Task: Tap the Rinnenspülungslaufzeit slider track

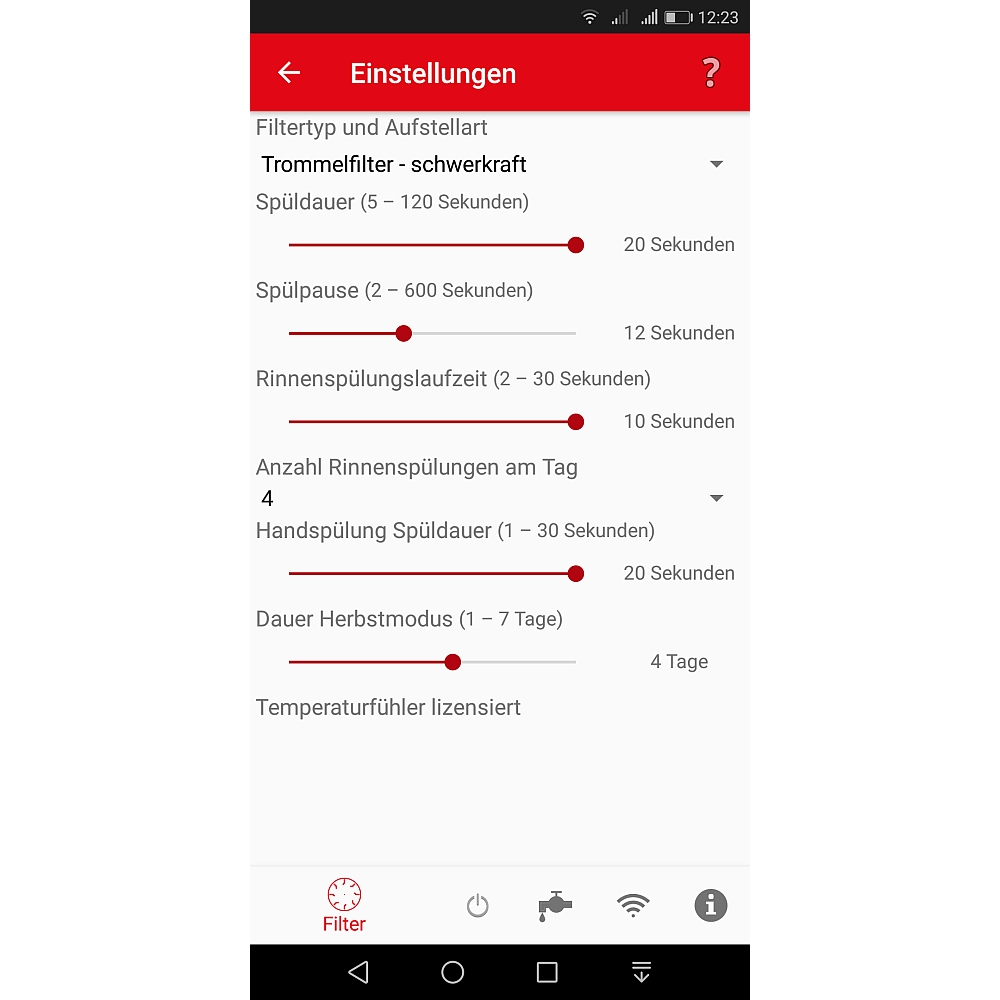Action: pyautogui.click(x=432, y=422)
